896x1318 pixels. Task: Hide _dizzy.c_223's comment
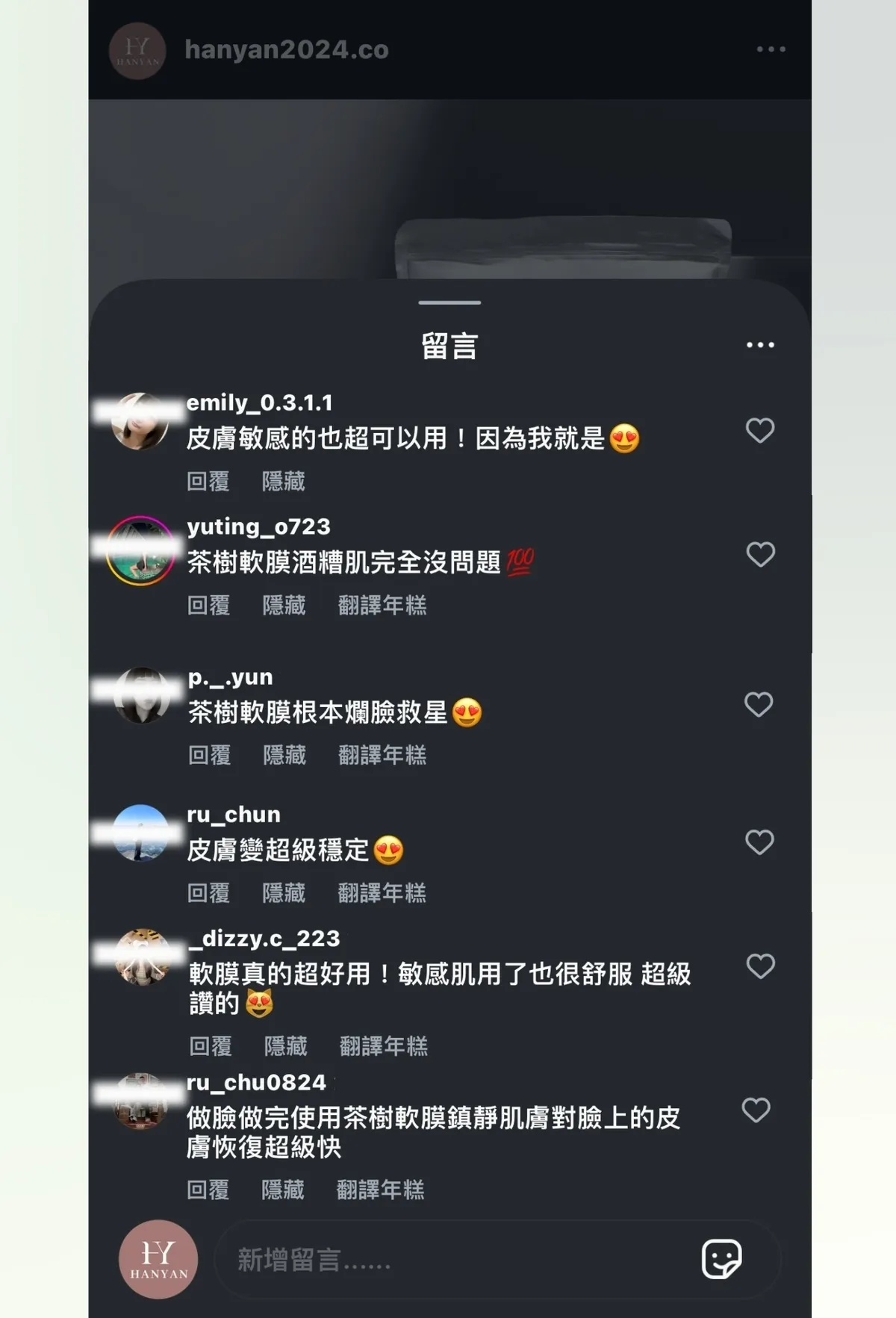click(285, 1046)
